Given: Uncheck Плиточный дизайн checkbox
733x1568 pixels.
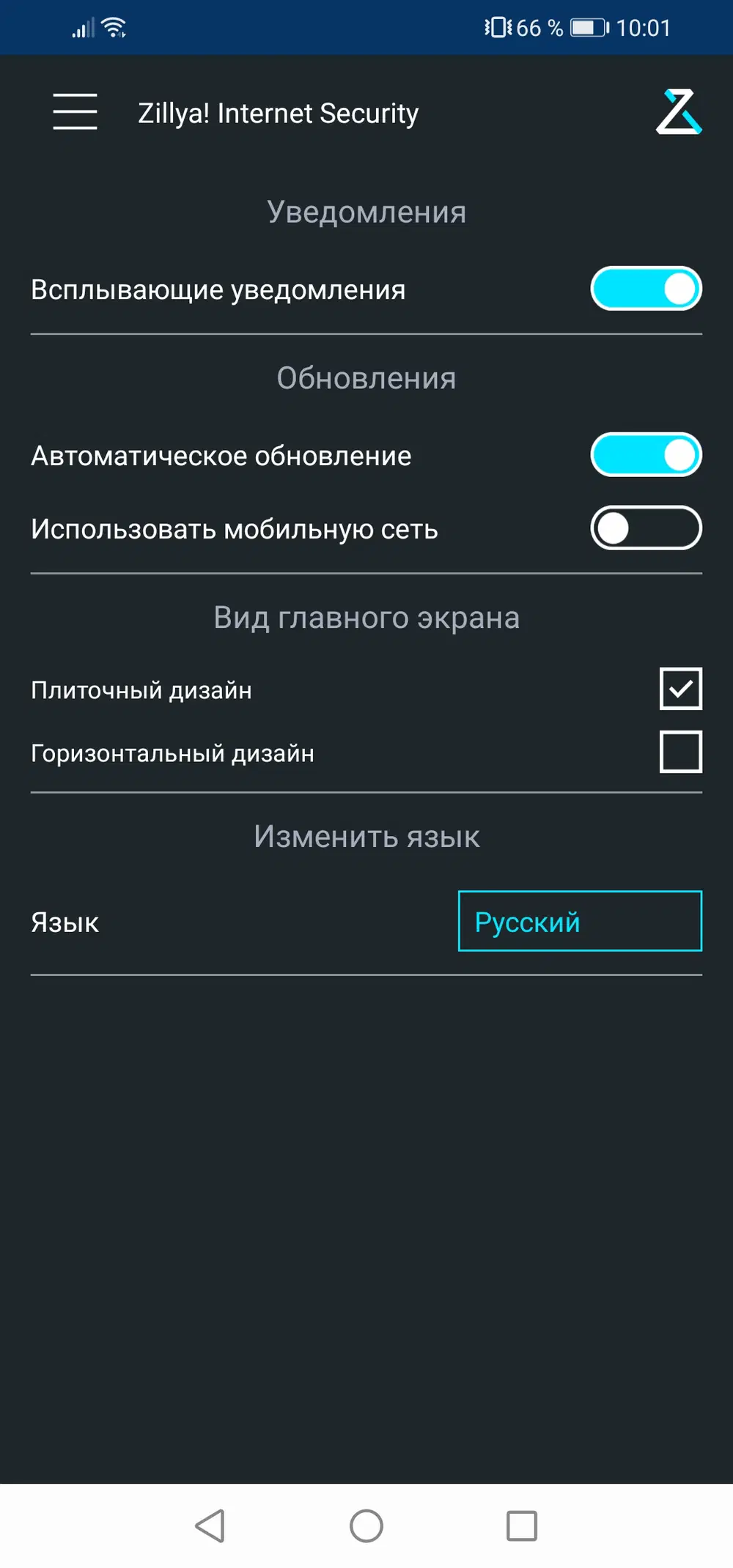Looking at the screenshot, I should tap(680, 689).
